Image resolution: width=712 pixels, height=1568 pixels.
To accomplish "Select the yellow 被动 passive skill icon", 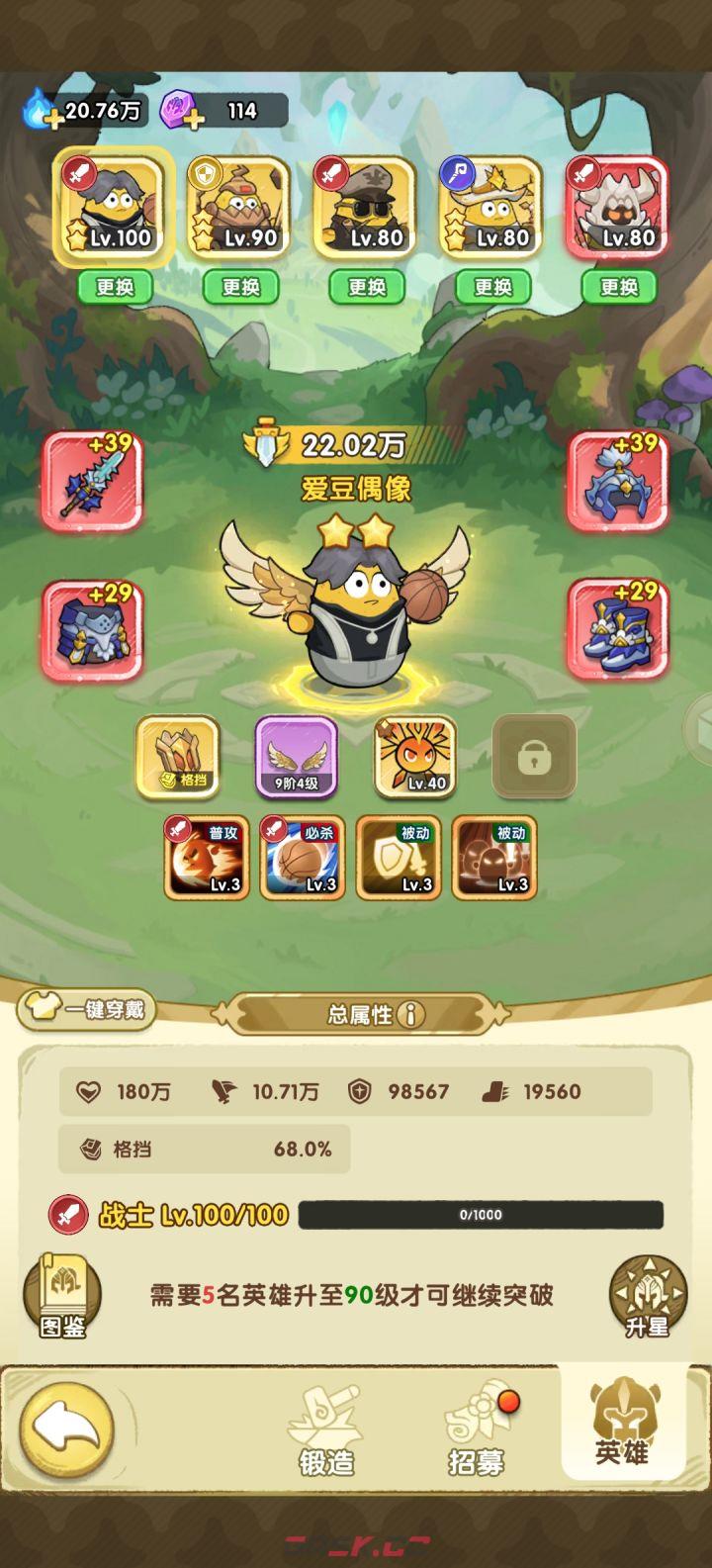I will 400,859.
